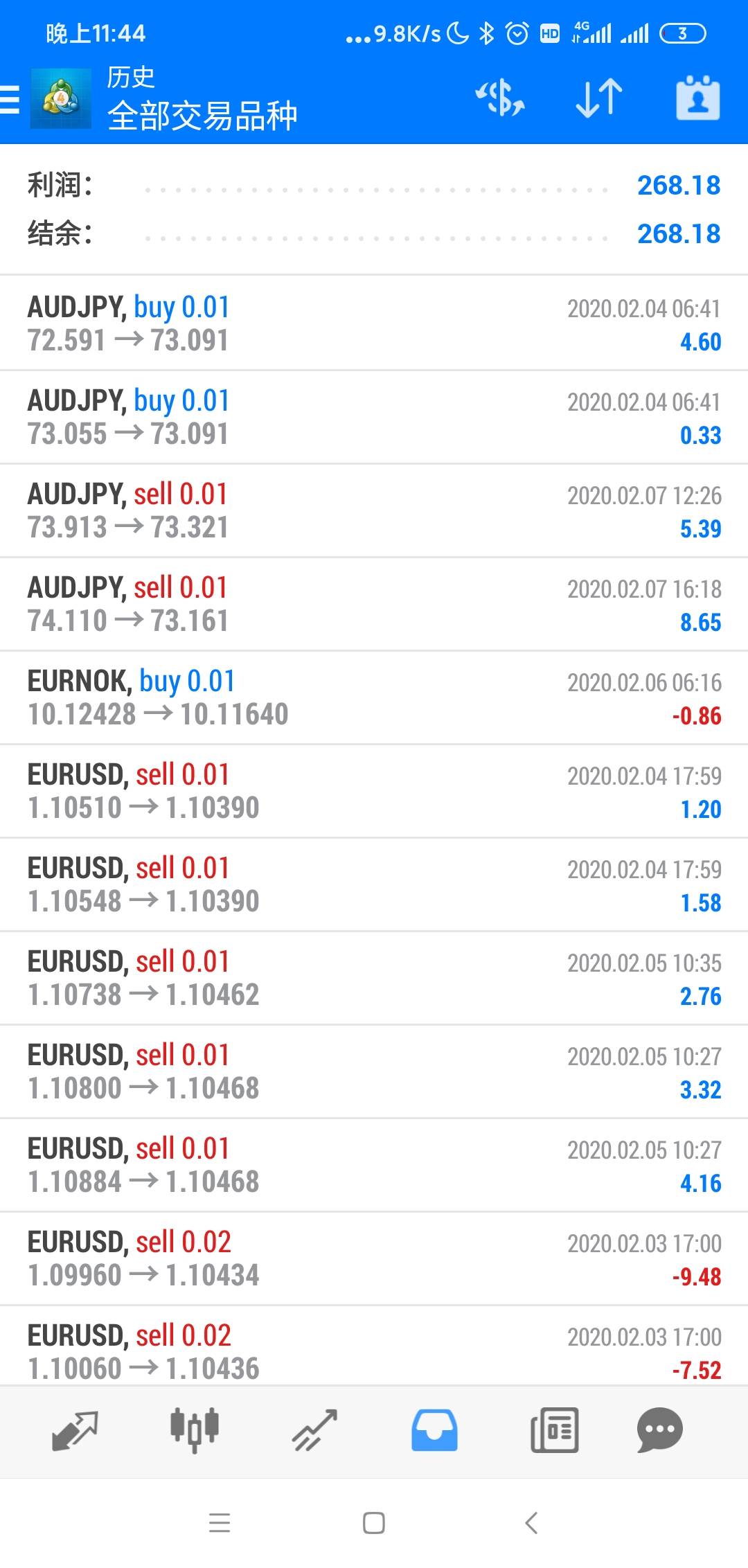Open the AUDJPY sell trade with 8.65 profit
Viewport: 748px width, 1568px height.
(x=374, y=604)
